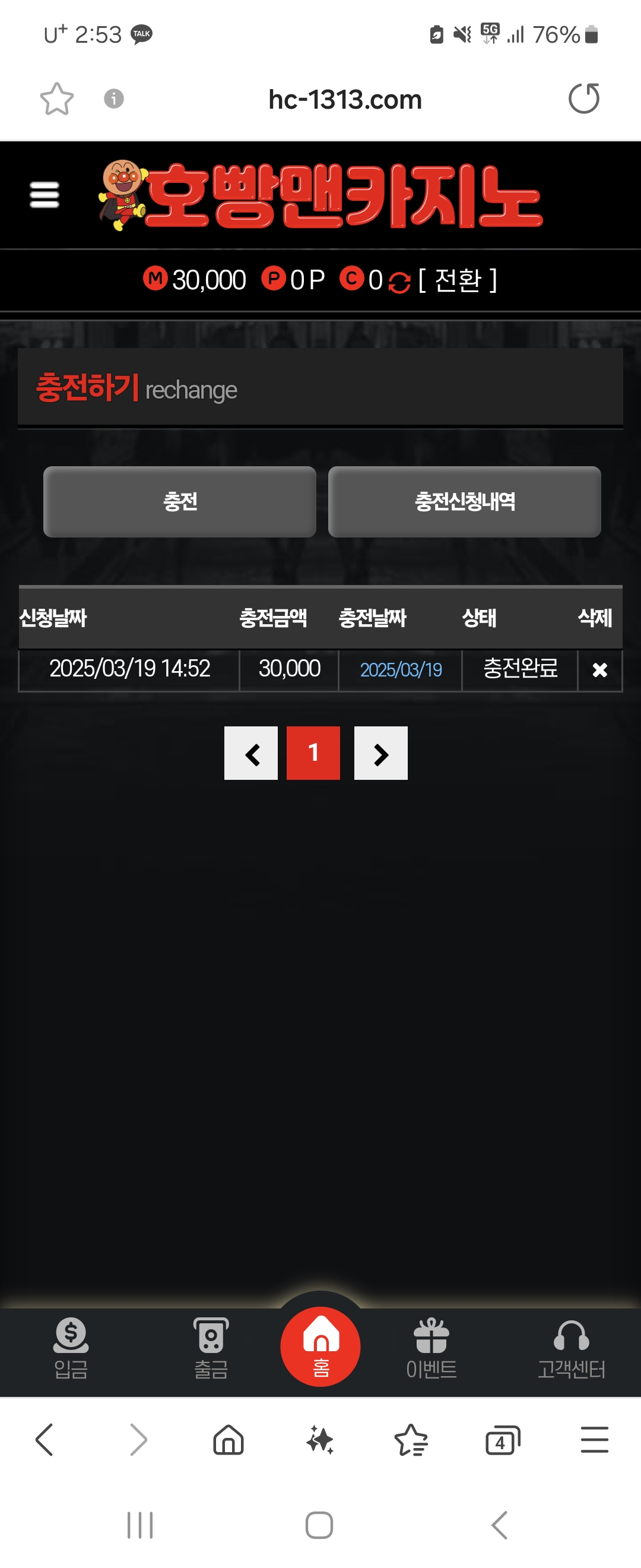
Task: Open the 고객센터 support tab
Action: point(571,1349)
